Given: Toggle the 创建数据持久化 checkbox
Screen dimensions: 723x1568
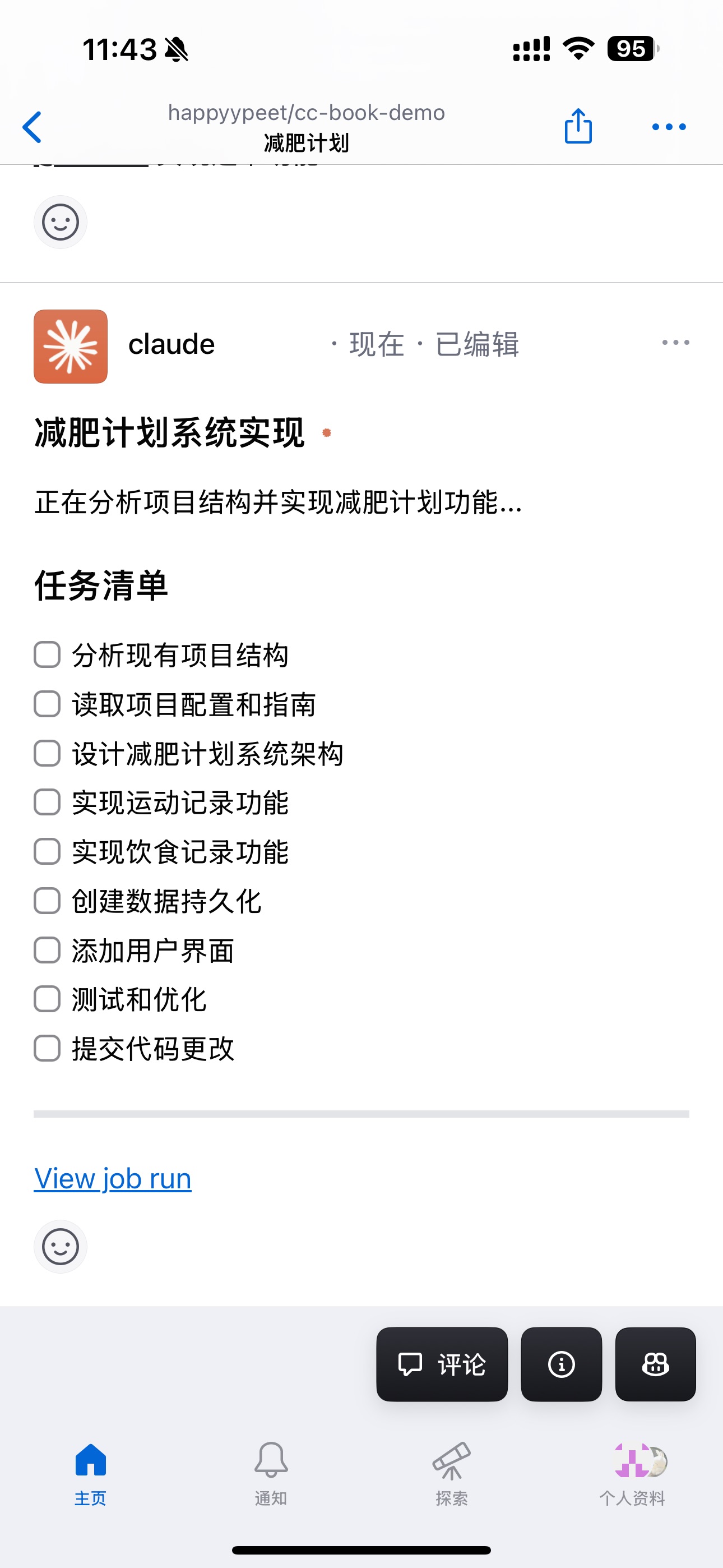Looking at the screenshot, I should pos(47,901).
